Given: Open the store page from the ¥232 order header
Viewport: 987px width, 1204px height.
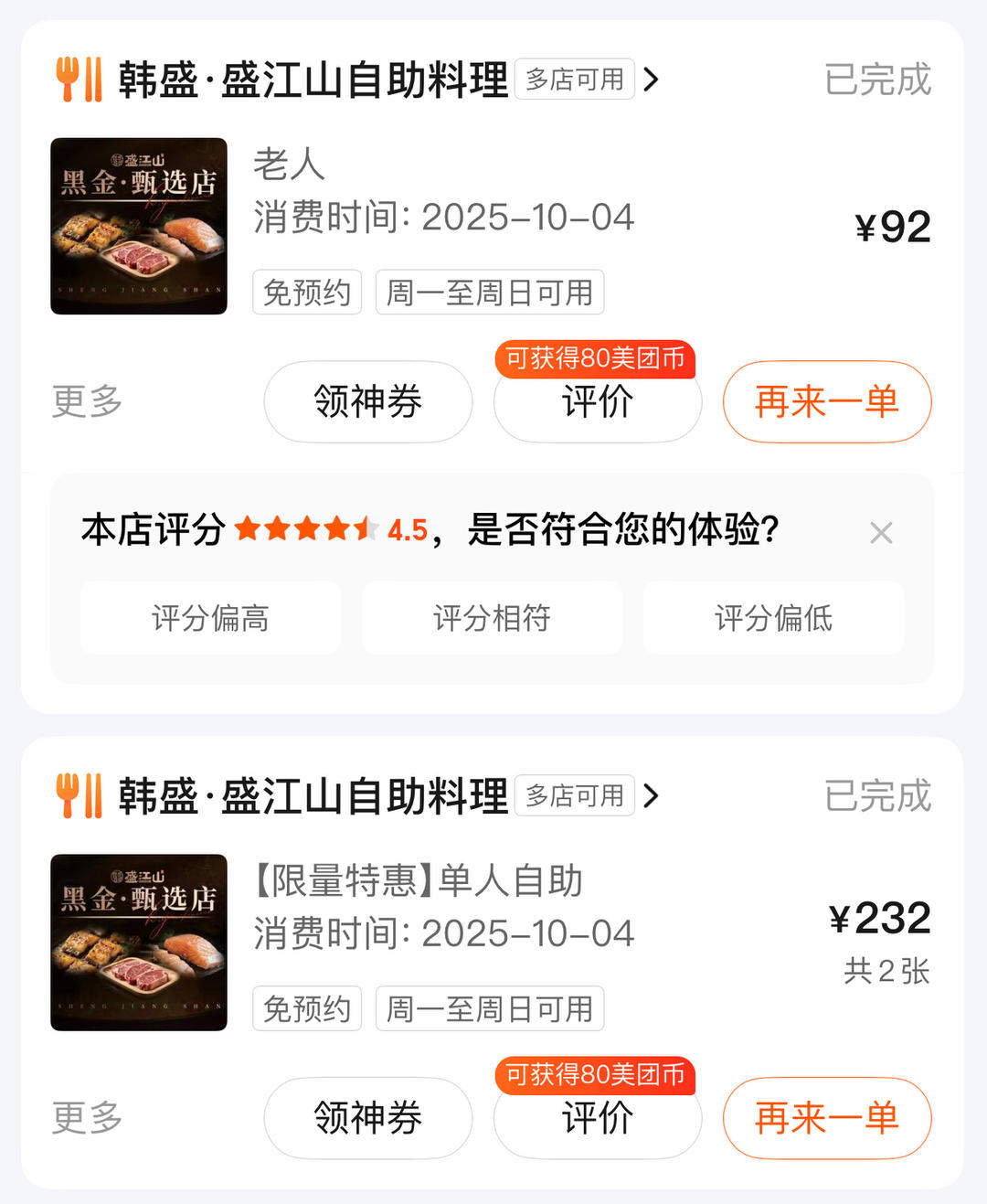Looking at the screenshot, I should [x=313, y=796].
